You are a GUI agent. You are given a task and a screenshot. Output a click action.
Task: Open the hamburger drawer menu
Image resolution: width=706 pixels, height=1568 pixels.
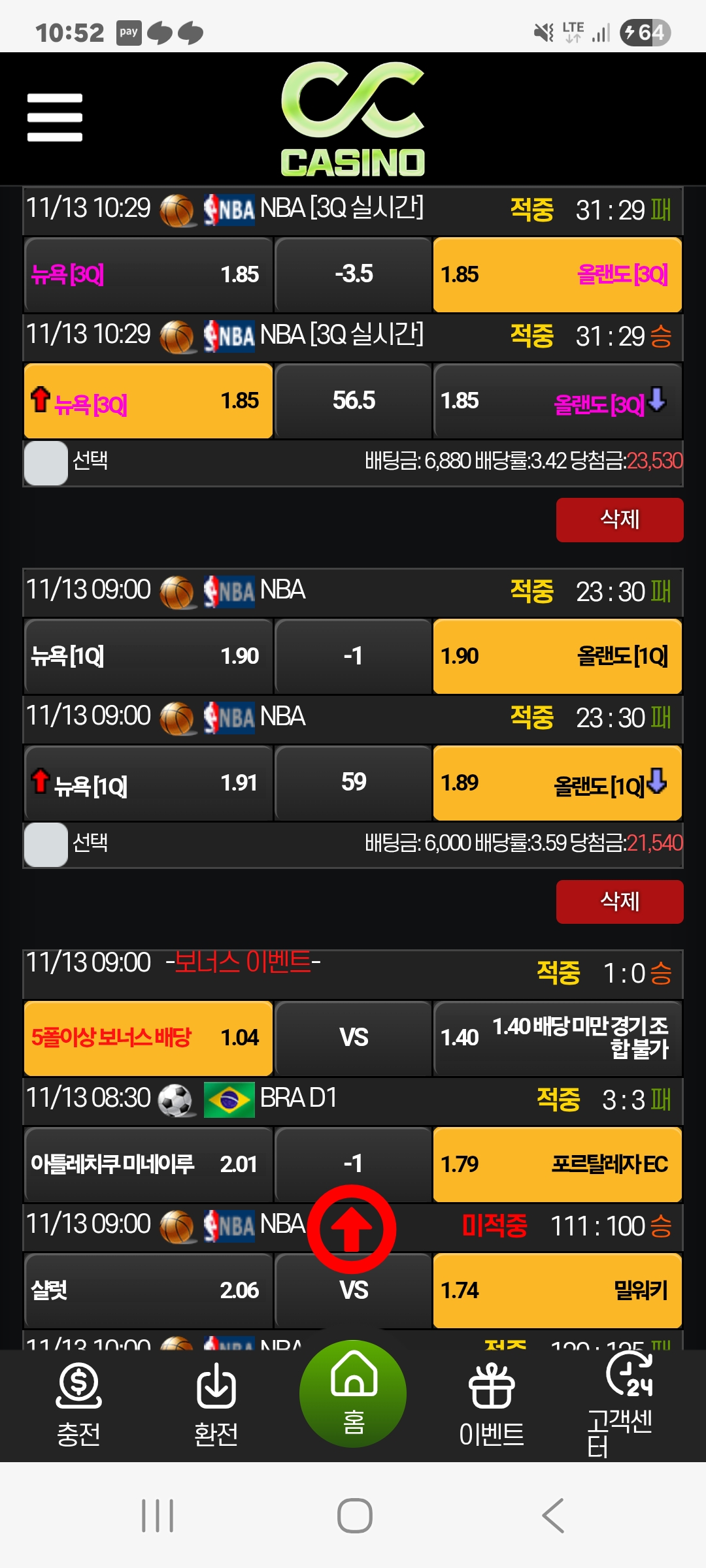(55, 118)
